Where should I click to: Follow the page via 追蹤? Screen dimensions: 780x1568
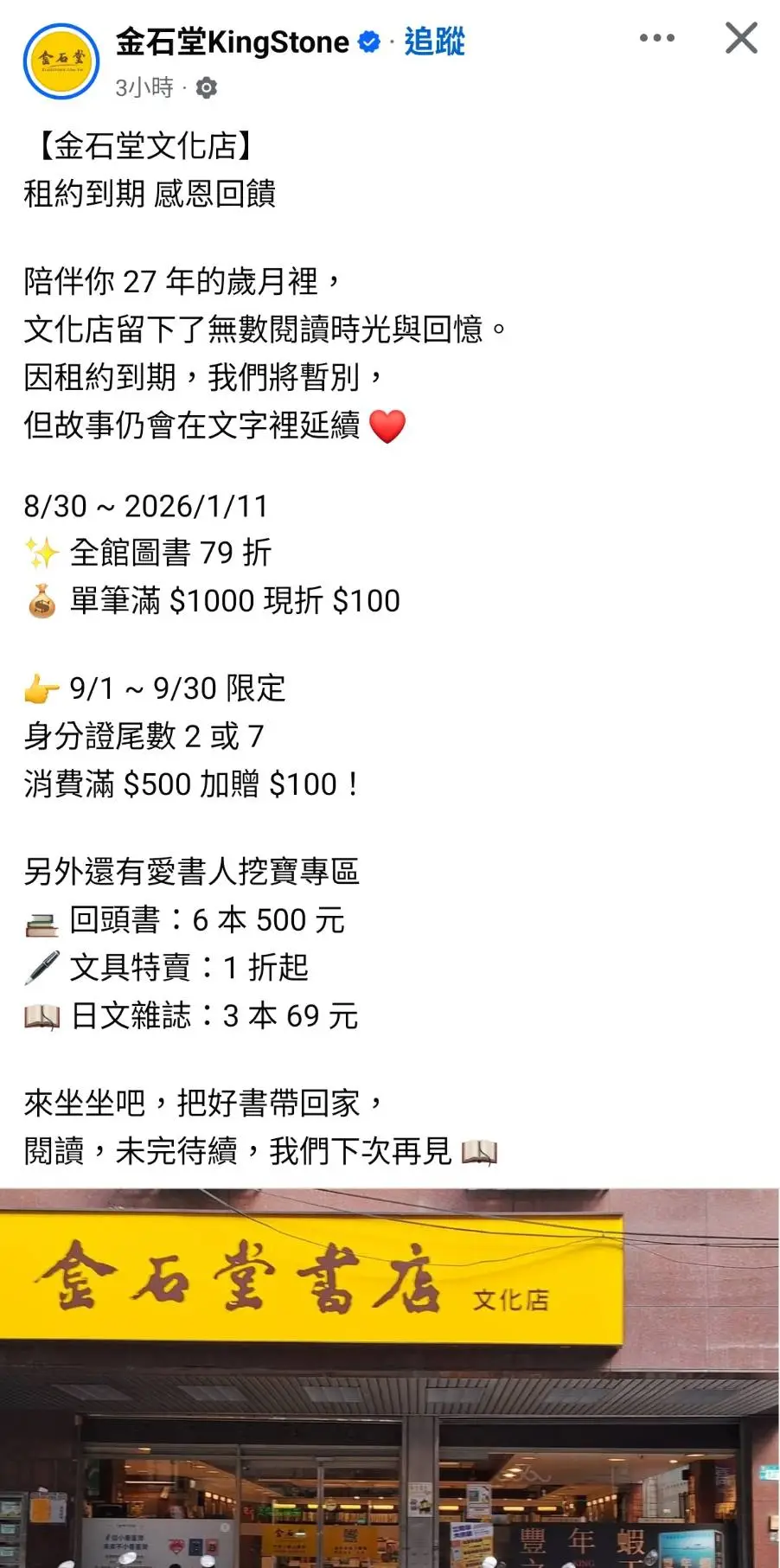[x=434, y=42]
